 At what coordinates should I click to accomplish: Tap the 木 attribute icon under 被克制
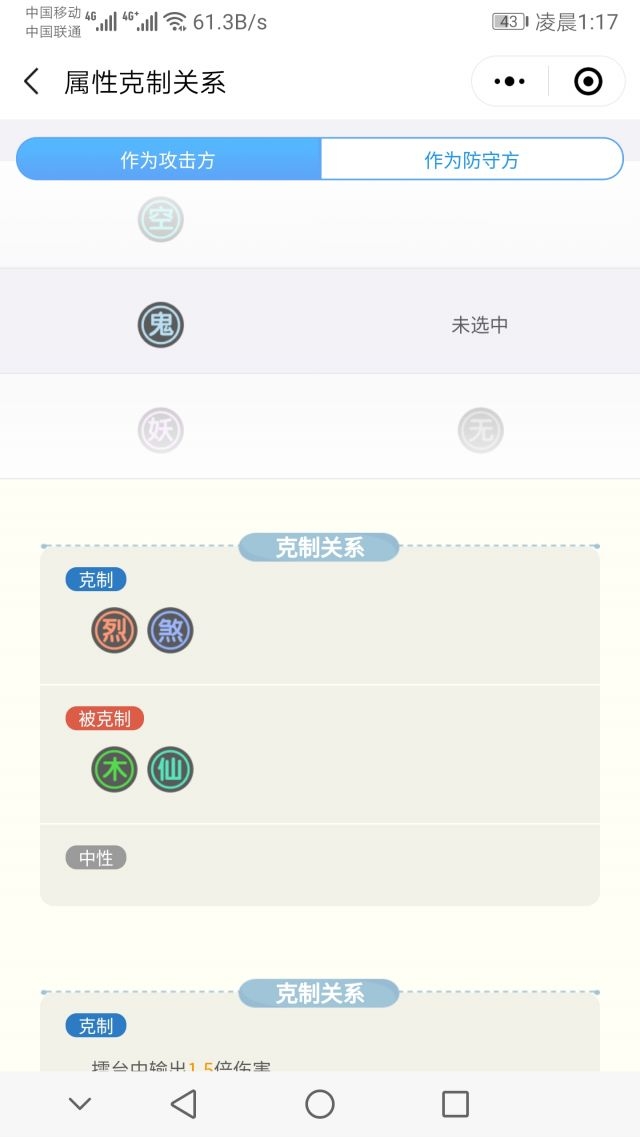point(114,770)
